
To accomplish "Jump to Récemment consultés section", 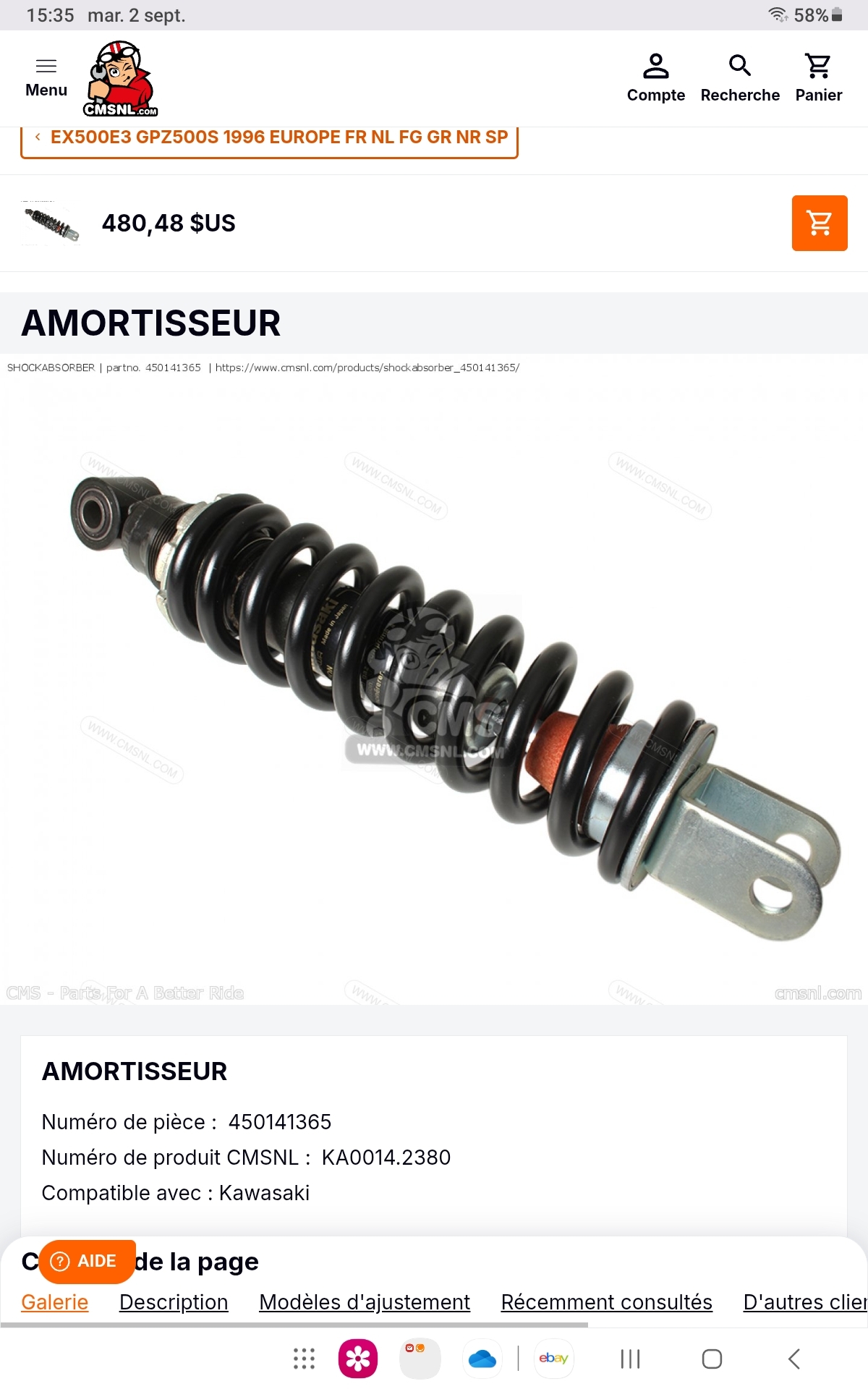I will pyautogui.click(x=606, y=1302).
